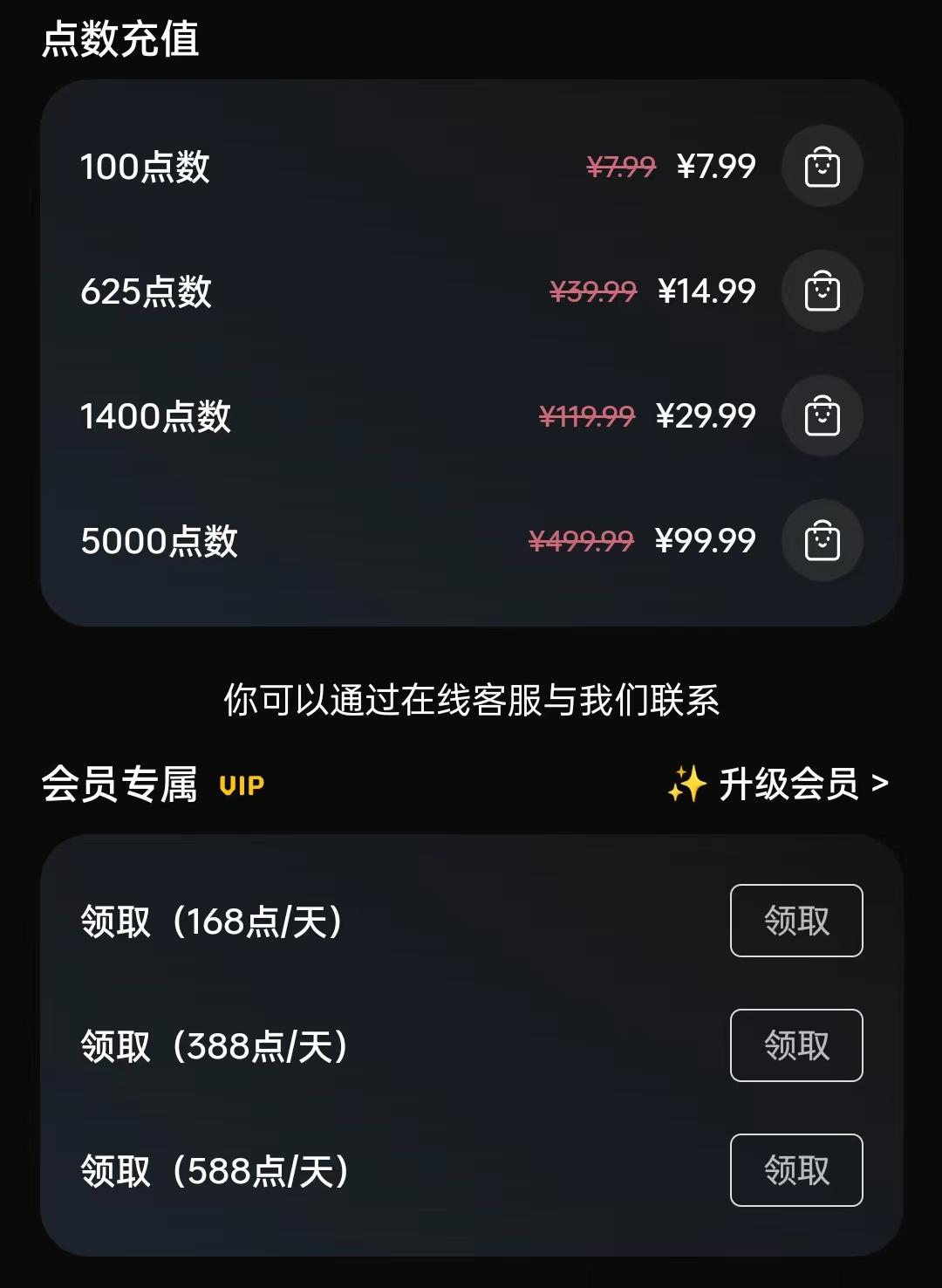Buy the 100点数 pack via bag icon
The height and width of the screenshot is (1288, 942).
tap(822, 166)
